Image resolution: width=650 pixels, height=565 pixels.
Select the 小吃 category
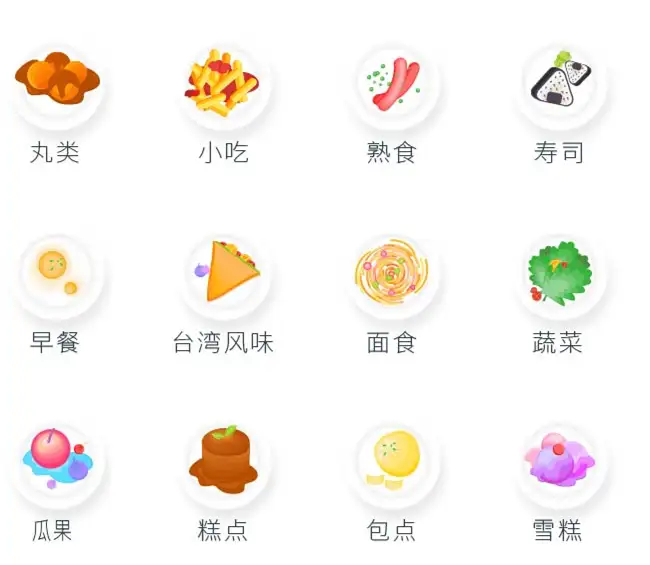(x=223, y=85)
